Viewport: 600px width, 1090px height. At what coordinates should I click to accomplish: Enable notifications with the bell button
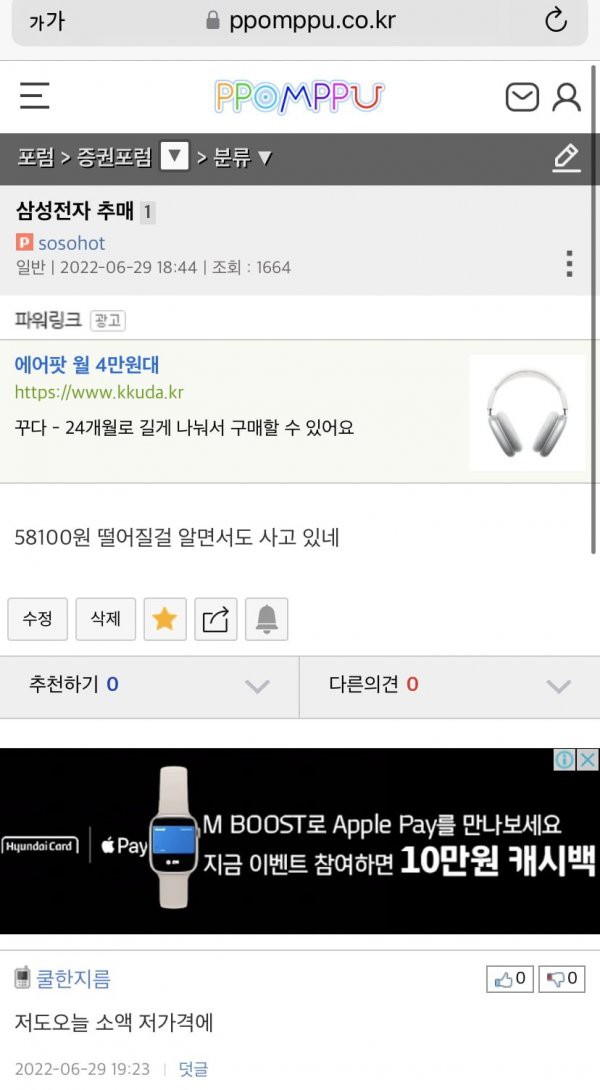coord(266,619)
